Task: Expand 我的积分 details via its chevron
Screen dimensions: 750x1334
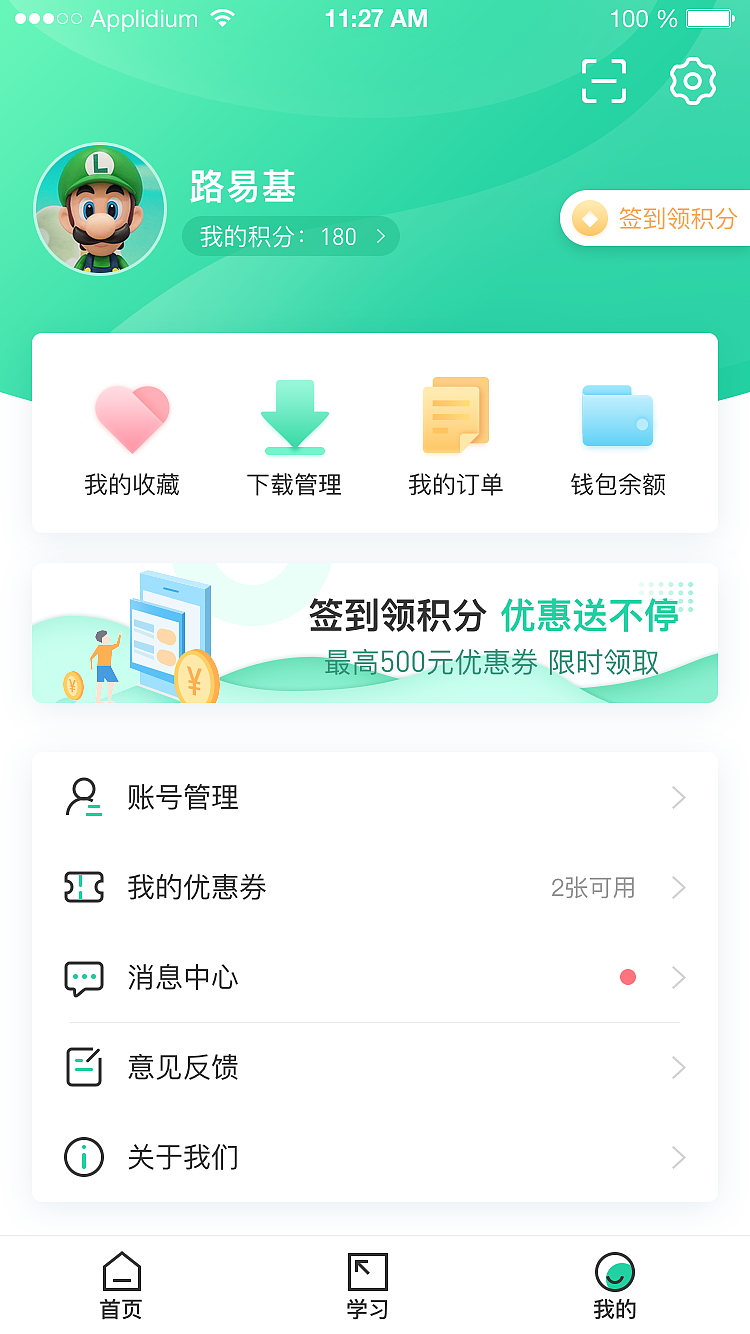Action: tap(380, 236)
